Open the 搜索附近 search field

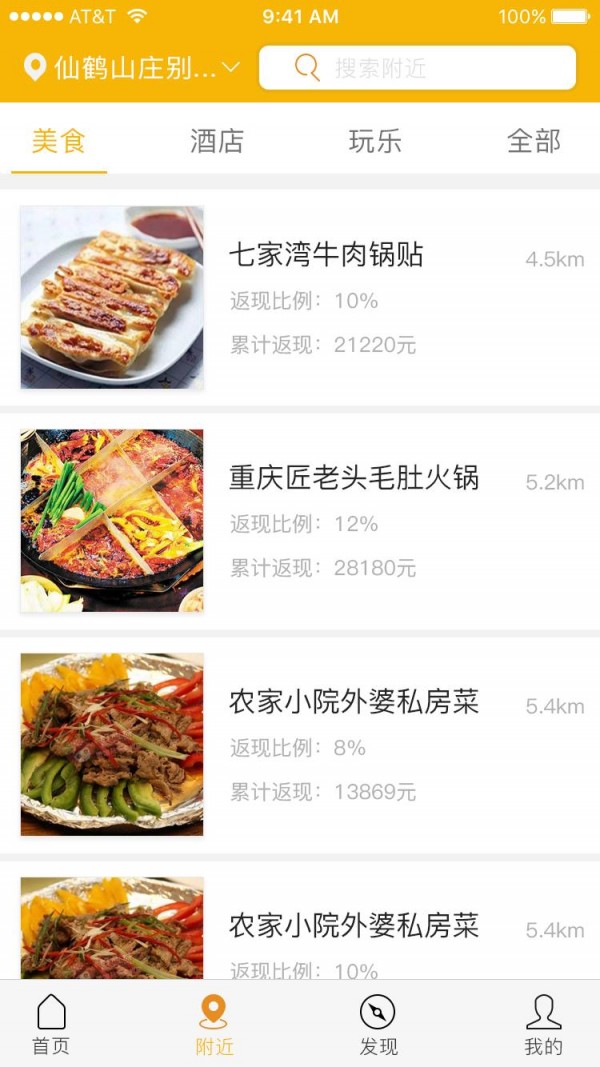[x=417, y=68]
